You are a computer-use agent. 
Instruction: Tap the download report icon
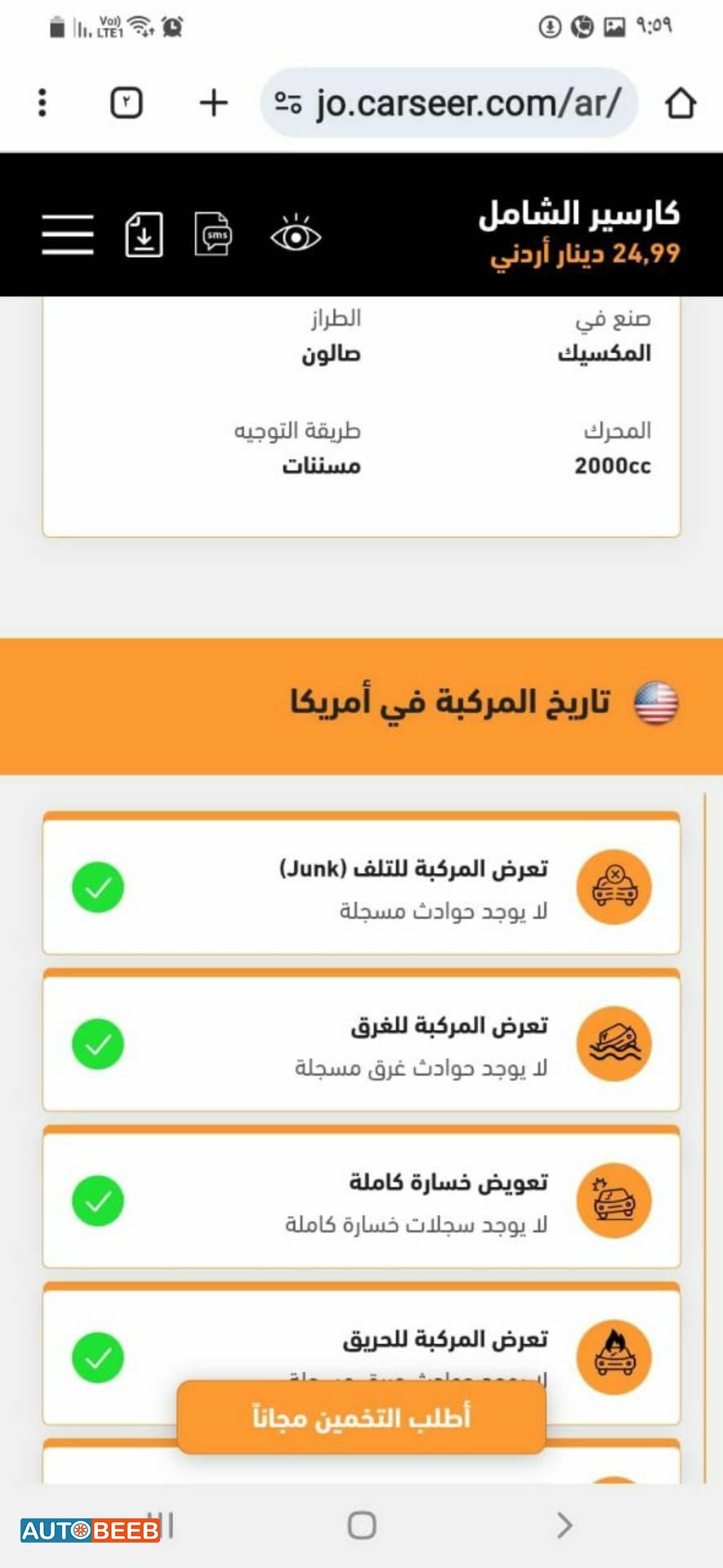144,235
